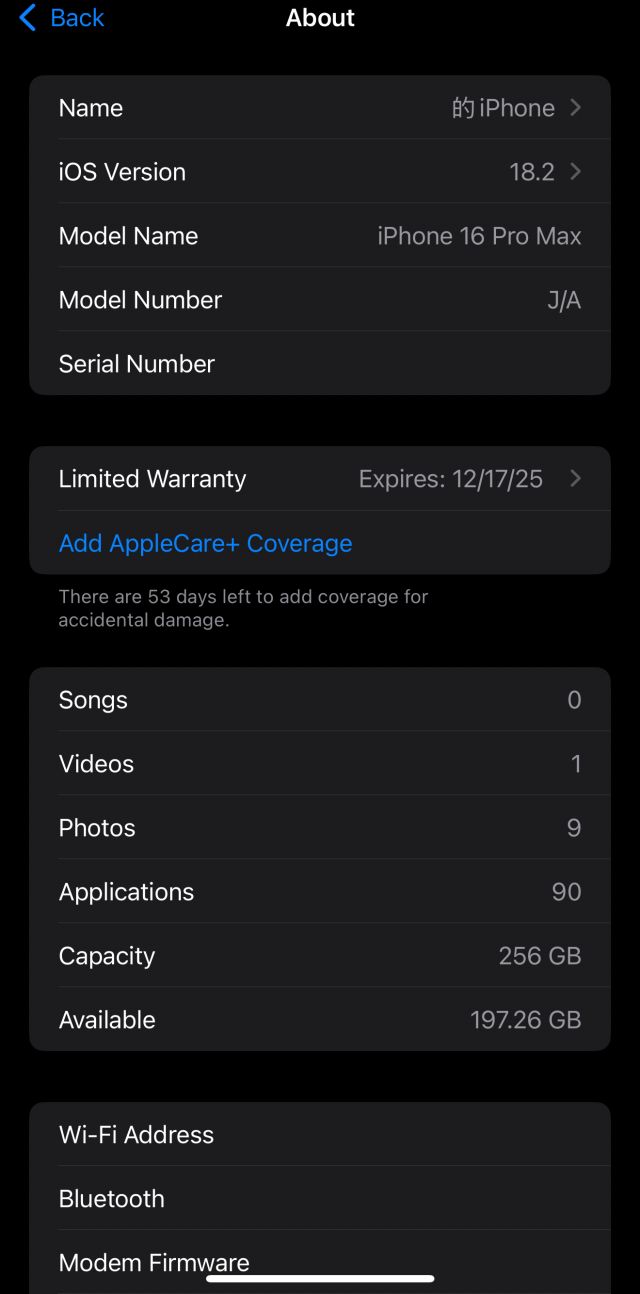640x1294 pixels.
Task: Tap Add AppleCare+ Coverage link
Action: coord(205,543)
